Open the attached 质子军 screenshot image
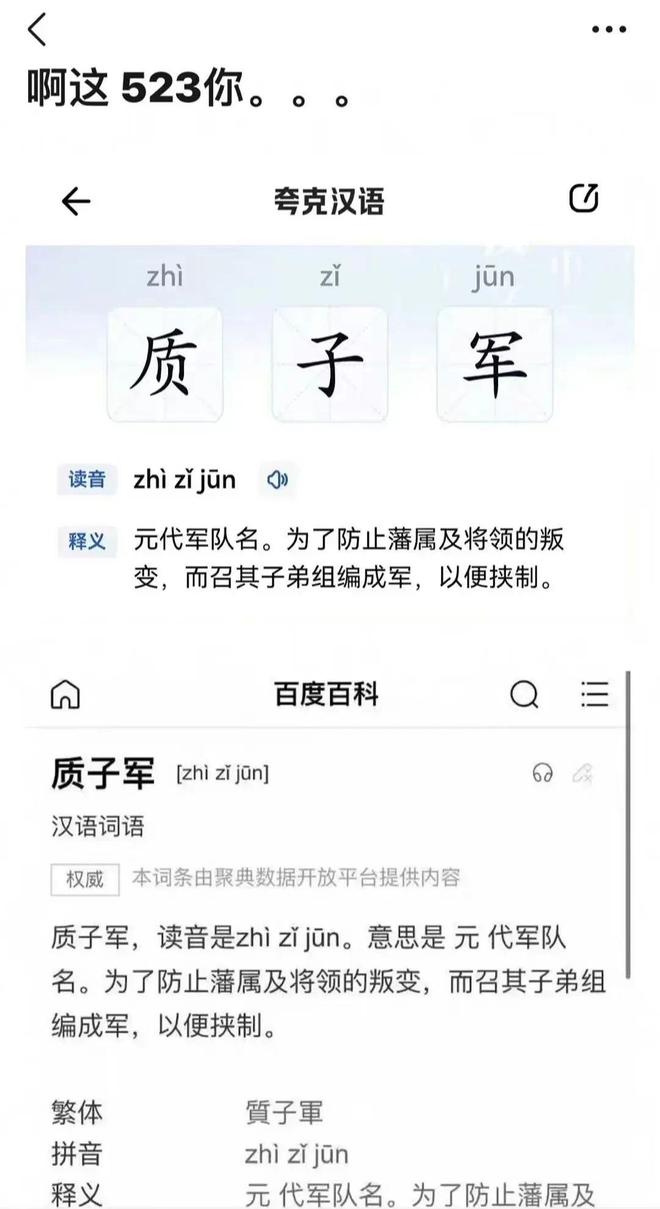Screen dimensions: 660x1209 (x=330, y=680)
